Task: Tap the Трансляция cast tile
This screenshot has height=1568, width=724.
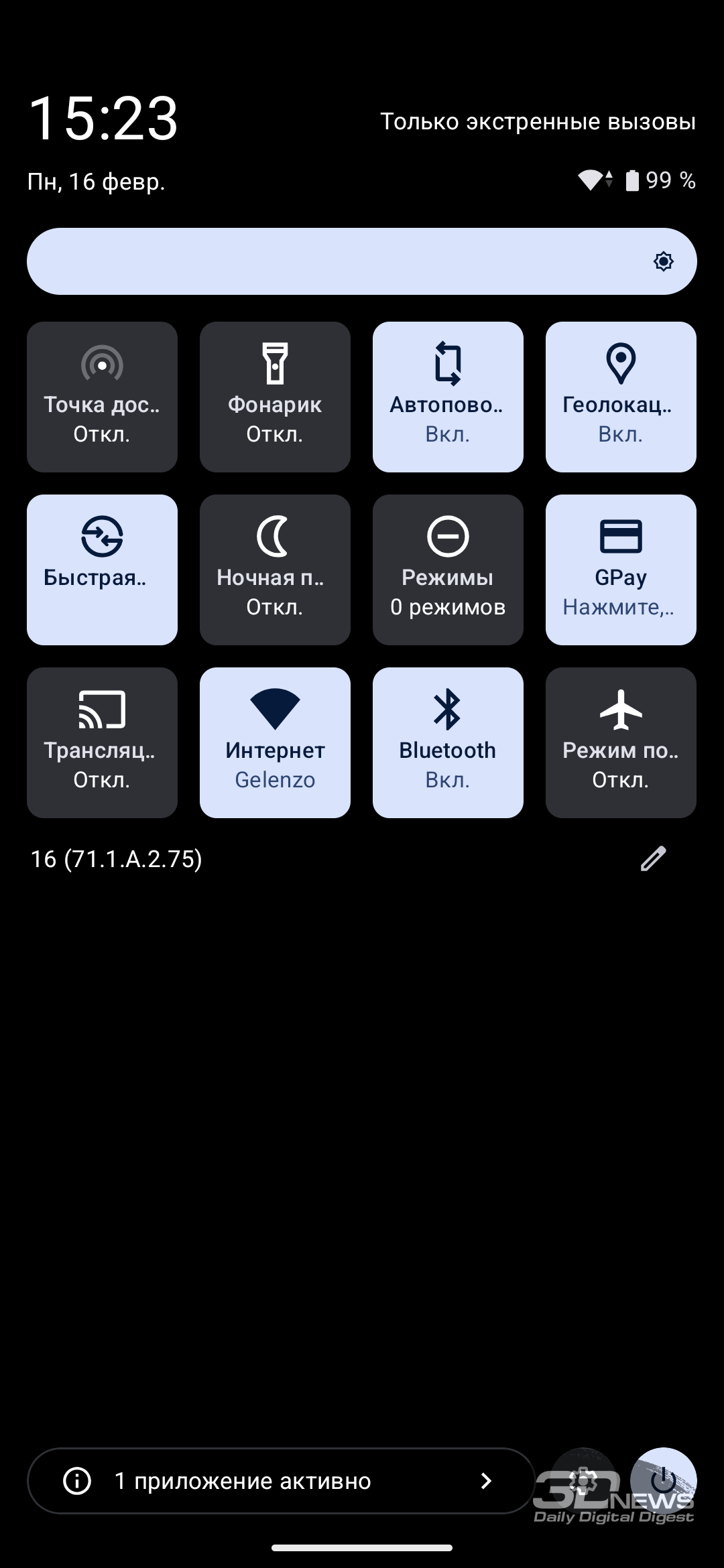Action: (x=102, y=742)
